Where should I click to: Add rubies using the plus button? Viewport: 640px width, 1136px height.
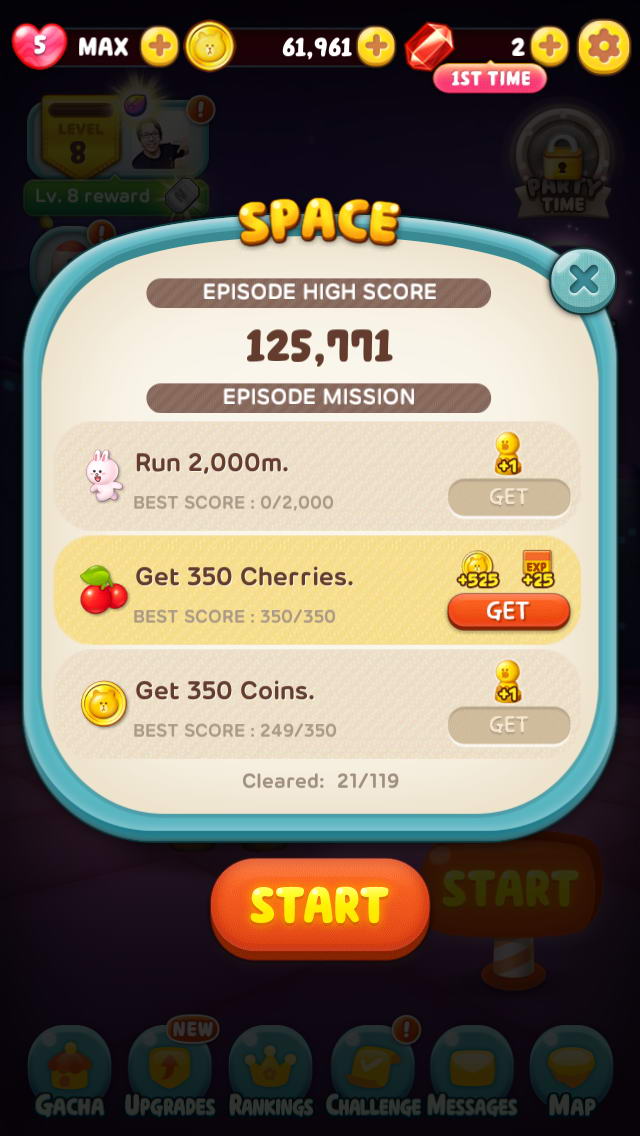click(549, 46)
